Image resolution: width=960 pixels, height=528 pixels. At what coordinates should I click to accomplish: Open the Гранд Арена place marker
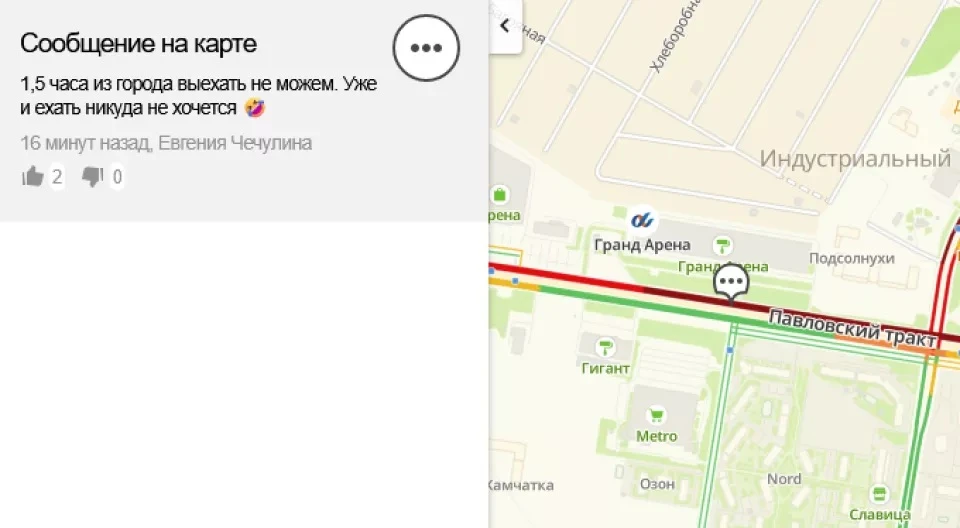pyautogui.click(x=641, y=220)
